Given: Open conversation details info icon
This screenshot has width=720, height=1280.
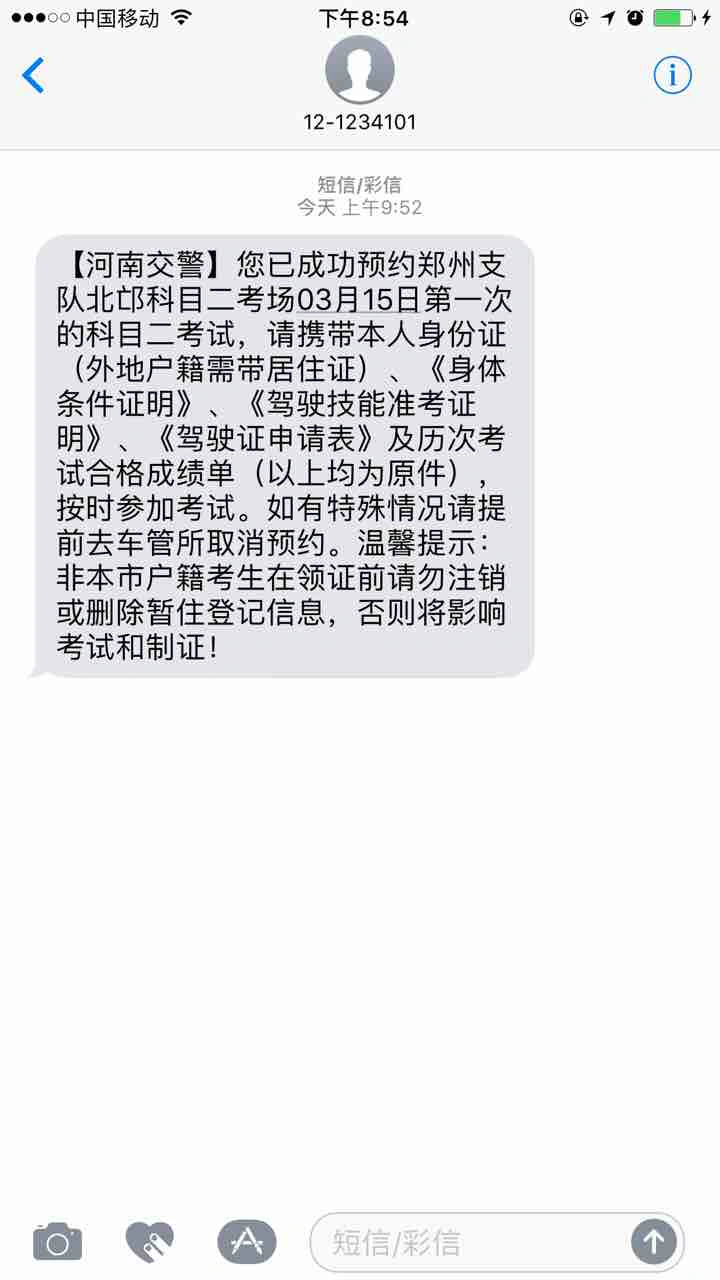Looking at the screenshot, I should (x=672, y=76).
